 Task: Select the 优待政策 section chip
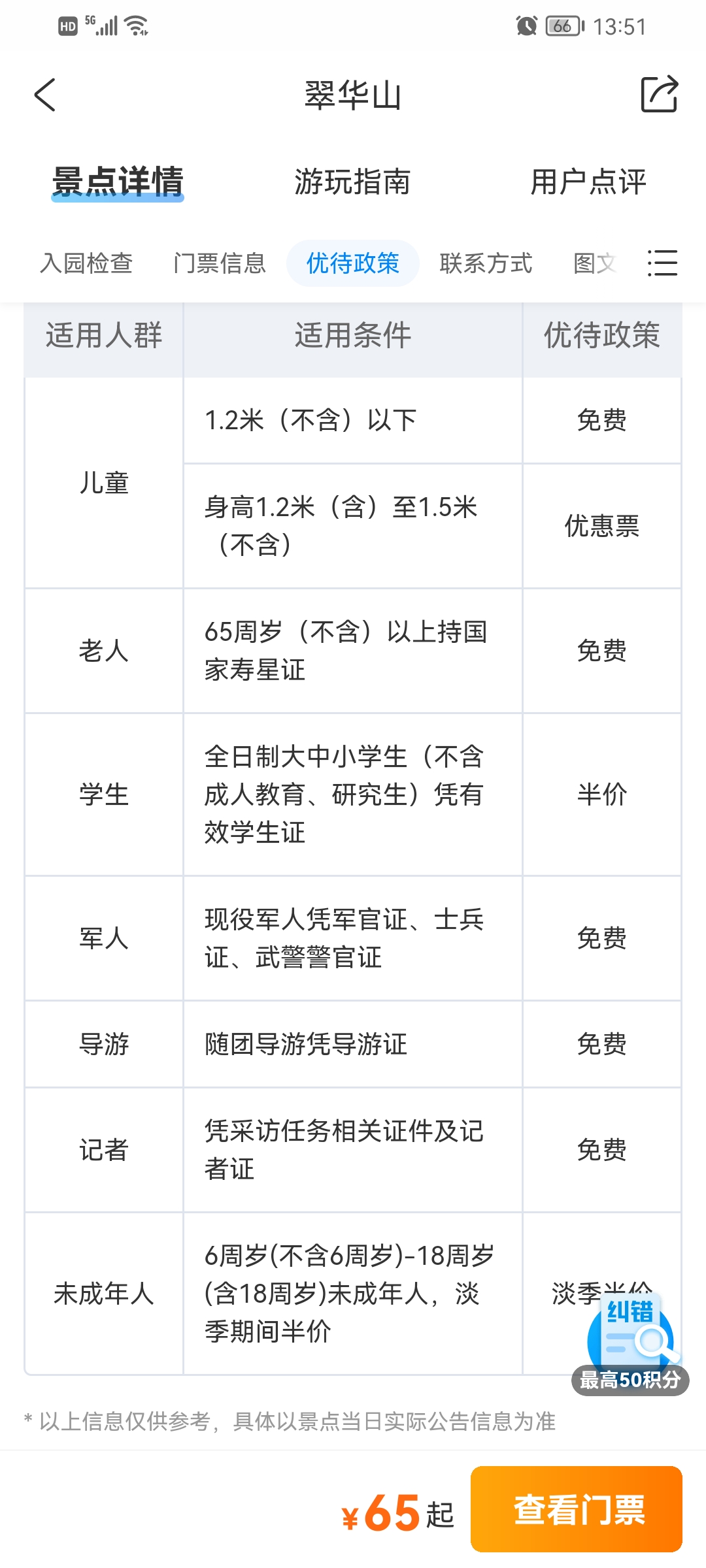click(353, 263)
